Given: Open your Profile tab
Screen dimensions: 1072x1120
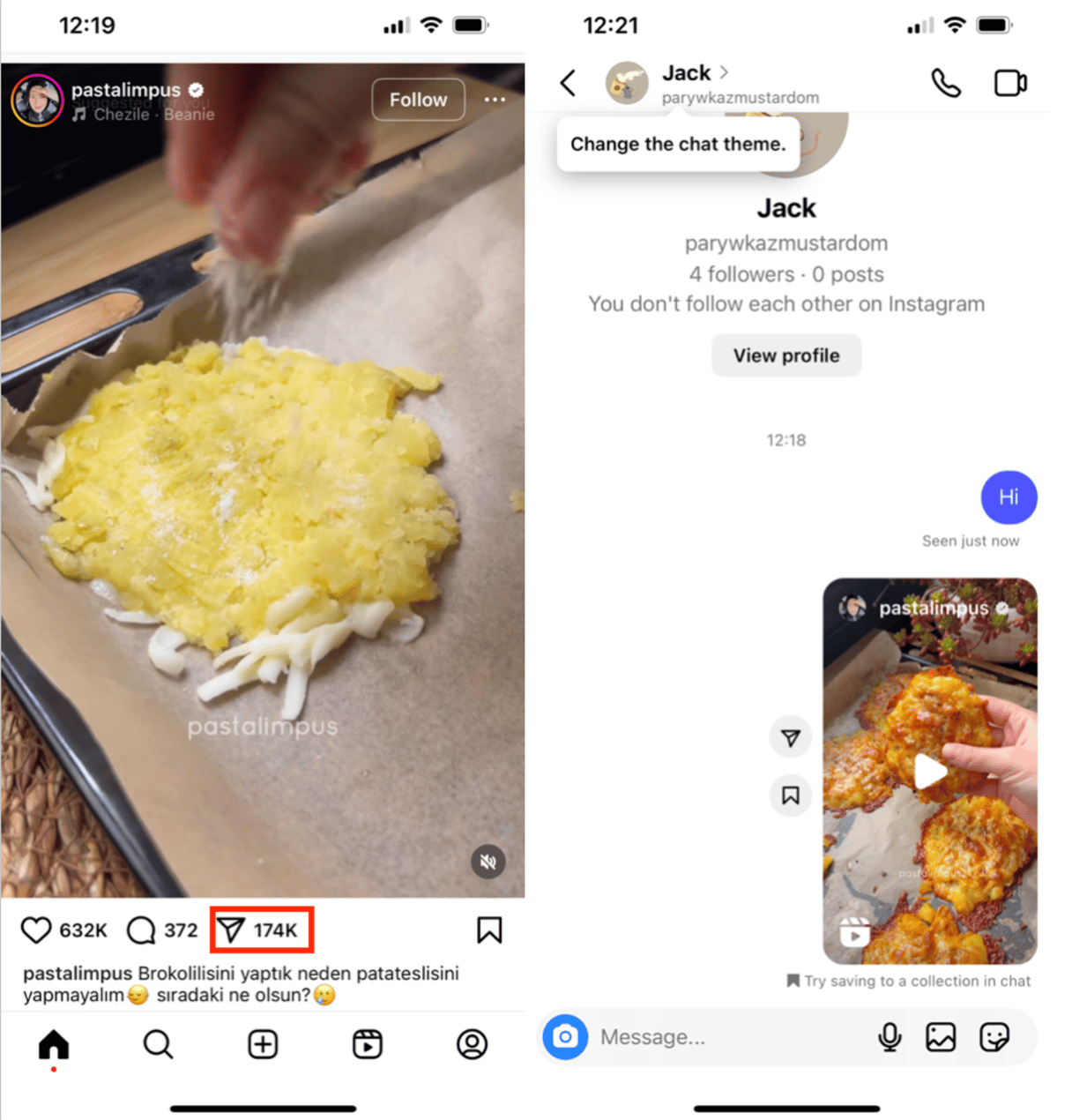Looking at the screenshot, I should click(472, 1044).
